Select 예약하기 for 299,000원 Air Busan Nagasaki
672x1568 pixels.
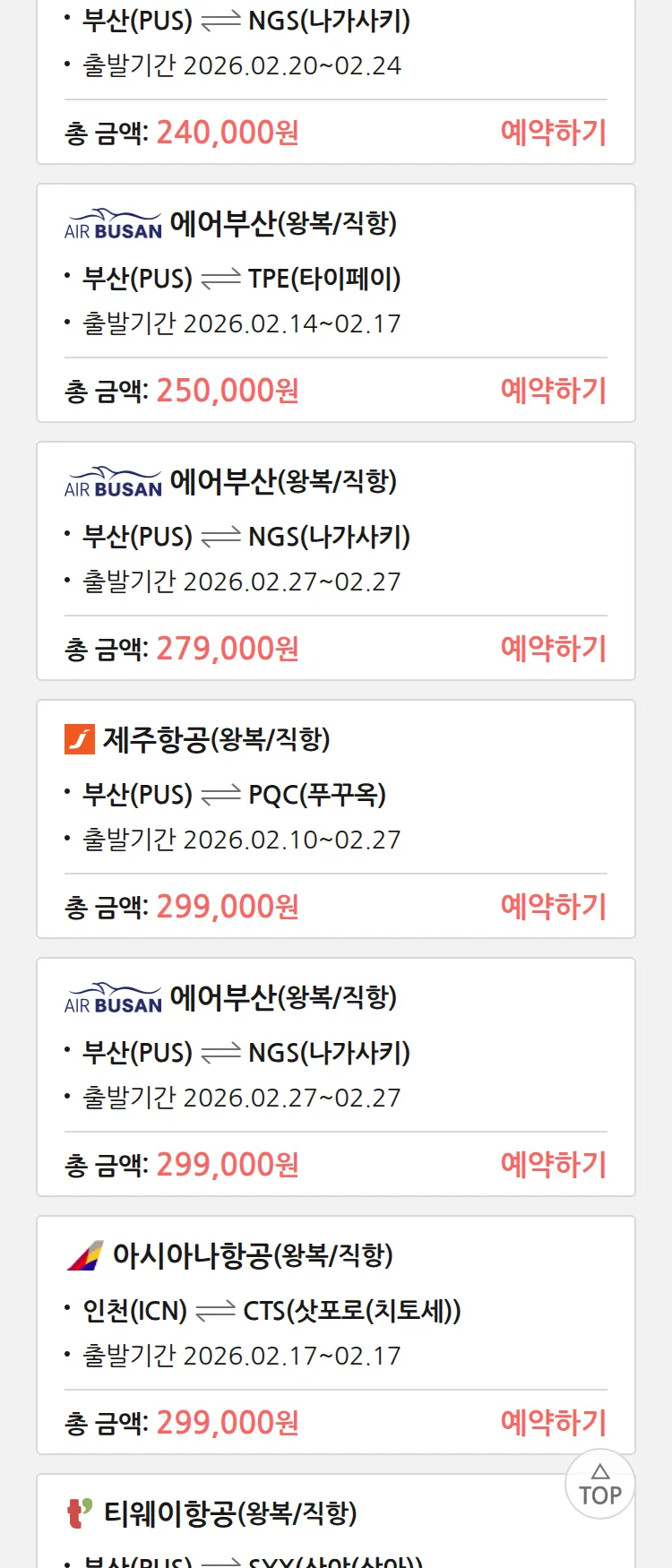[553, 1165]
